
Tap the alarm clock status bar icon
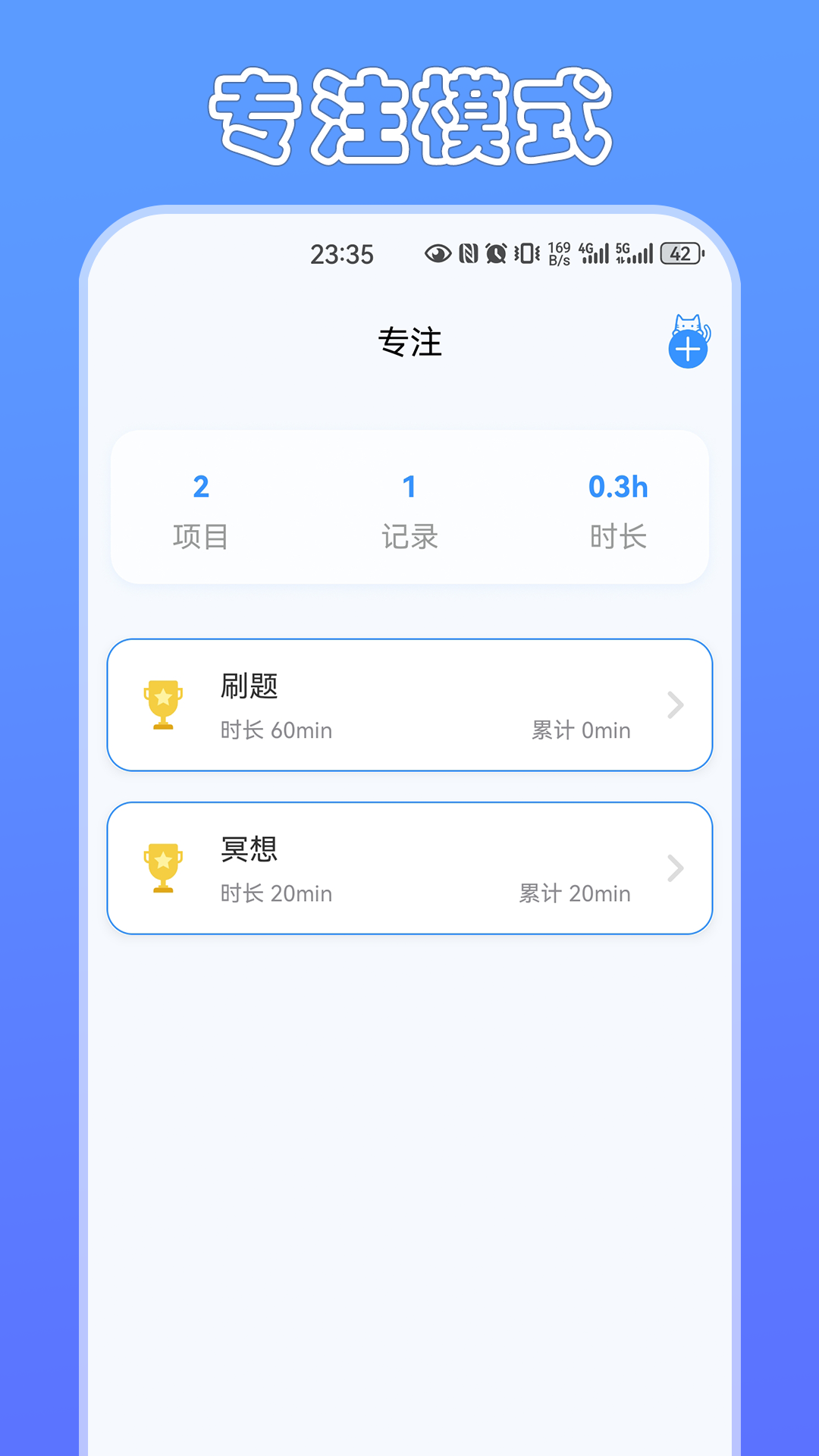click(497, 253)
